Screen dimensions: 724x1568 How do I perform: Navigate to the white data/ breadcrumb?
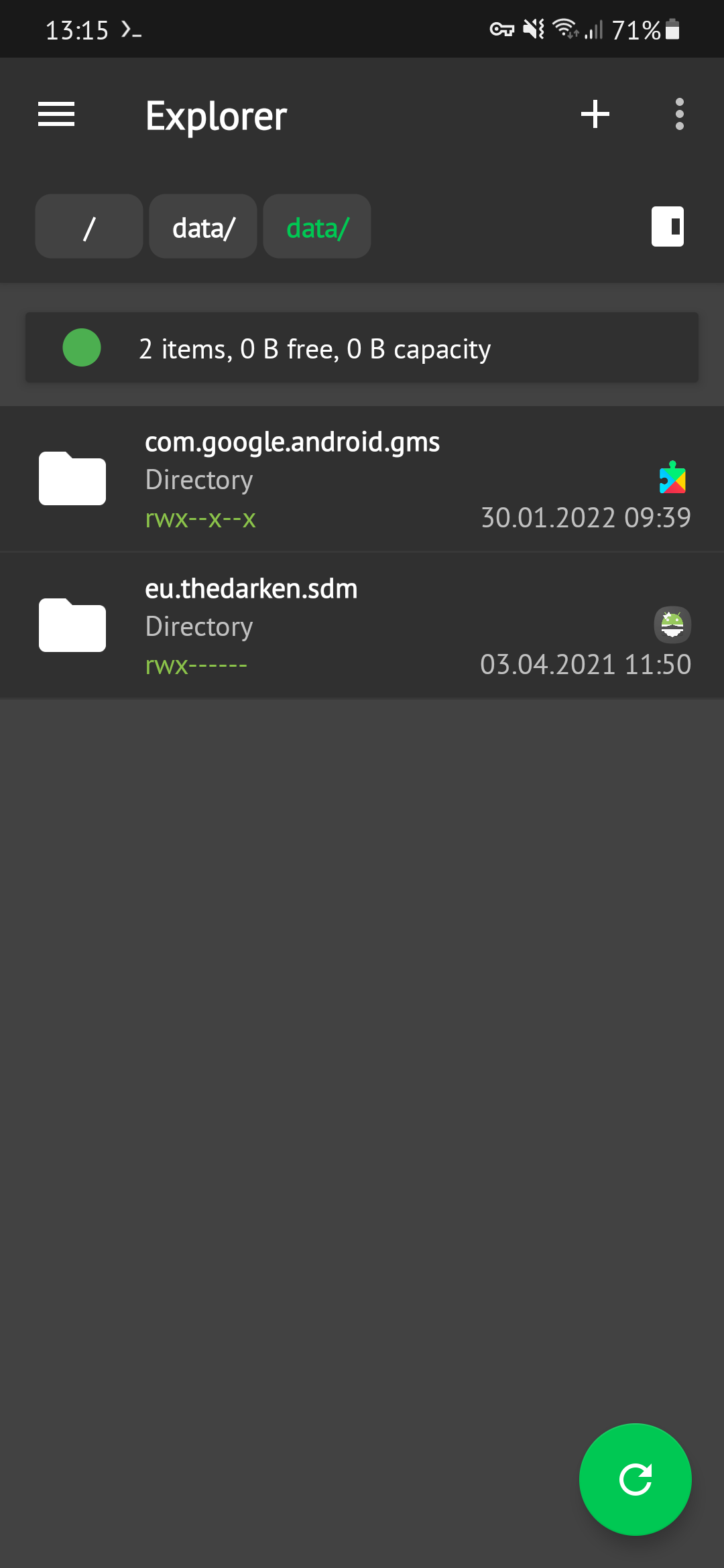(x=203, y=227)
